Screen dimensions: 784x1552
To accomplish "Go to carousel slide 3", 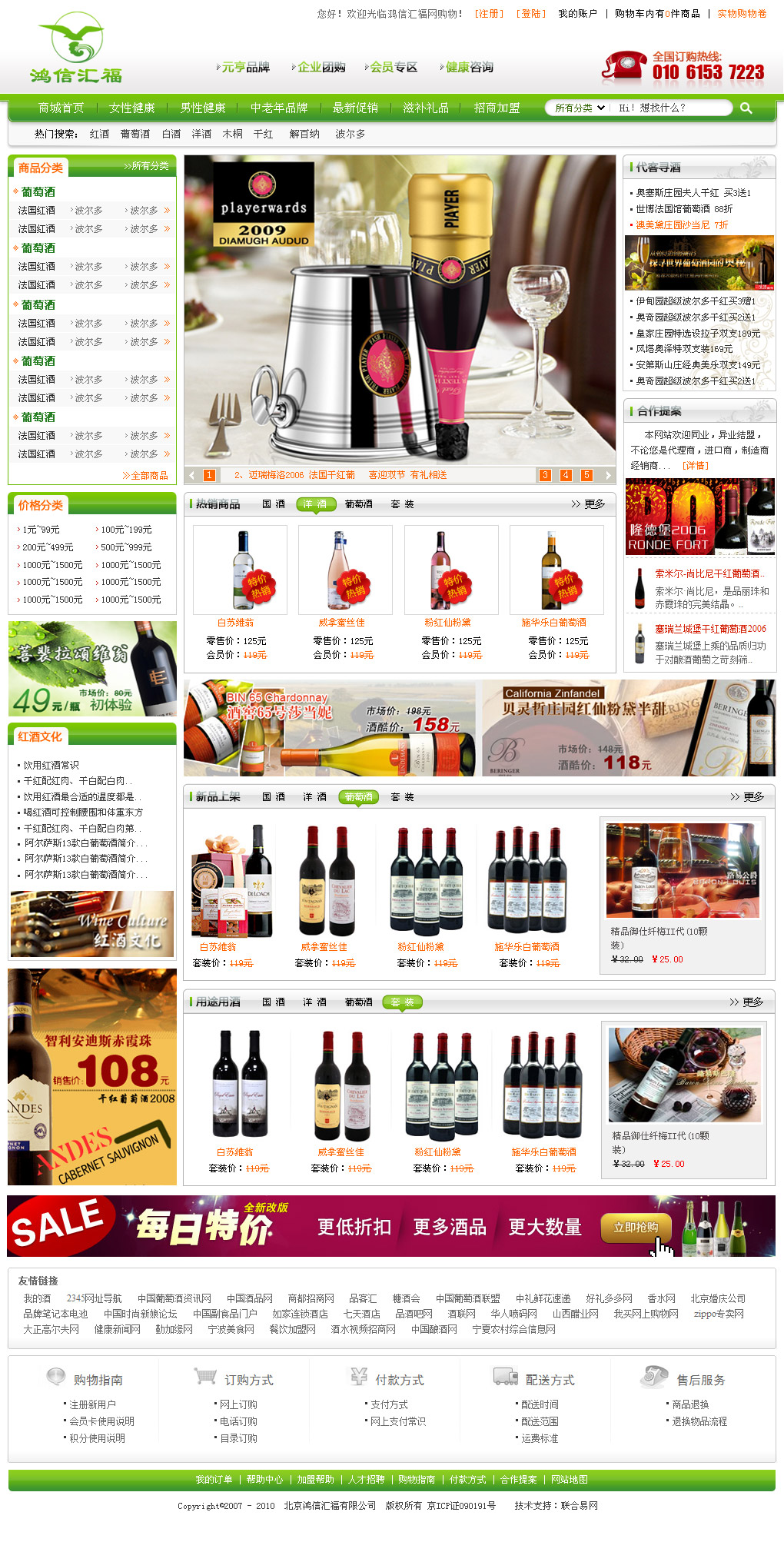I will [x=545, y=475].
